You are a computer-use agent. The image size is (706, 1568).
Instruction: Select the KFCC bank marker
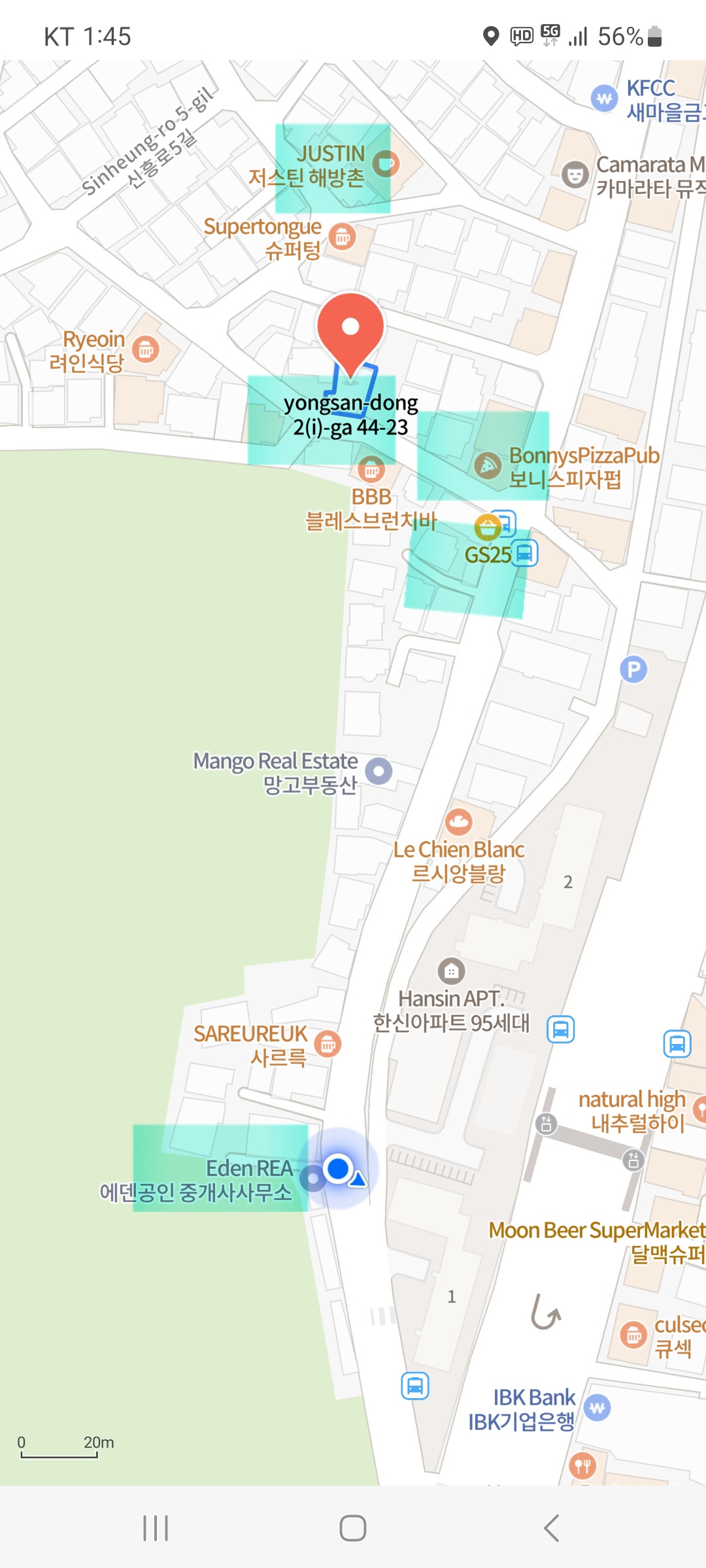coord(604,99)
